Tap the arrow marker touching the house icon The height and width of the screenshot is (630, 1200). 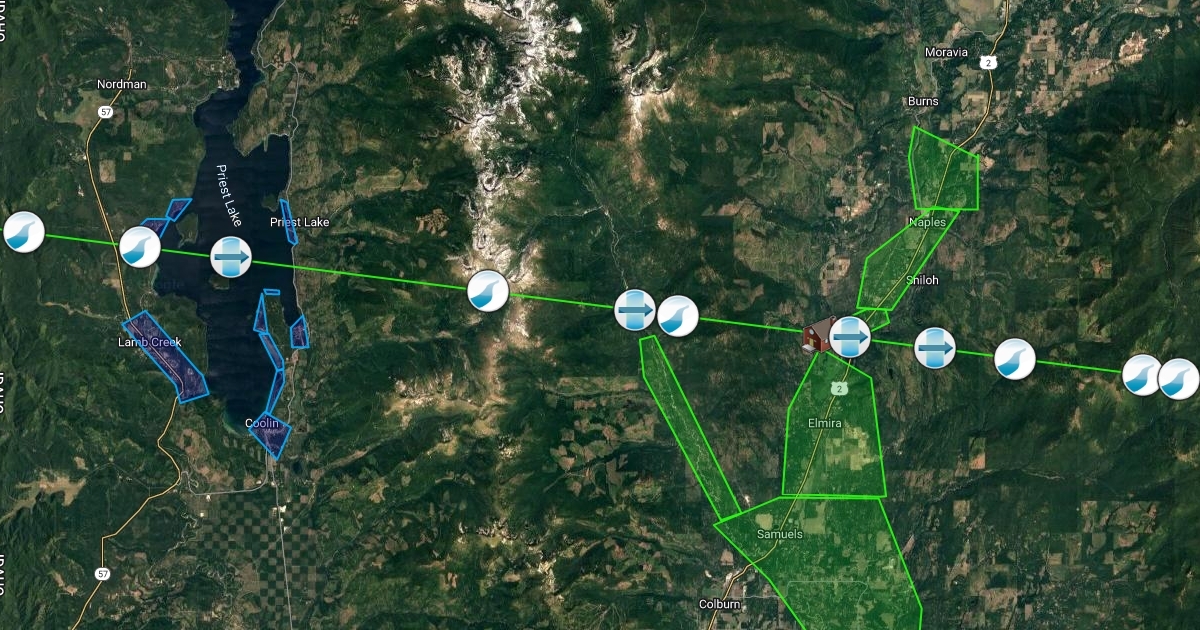(x=851, y=337)
